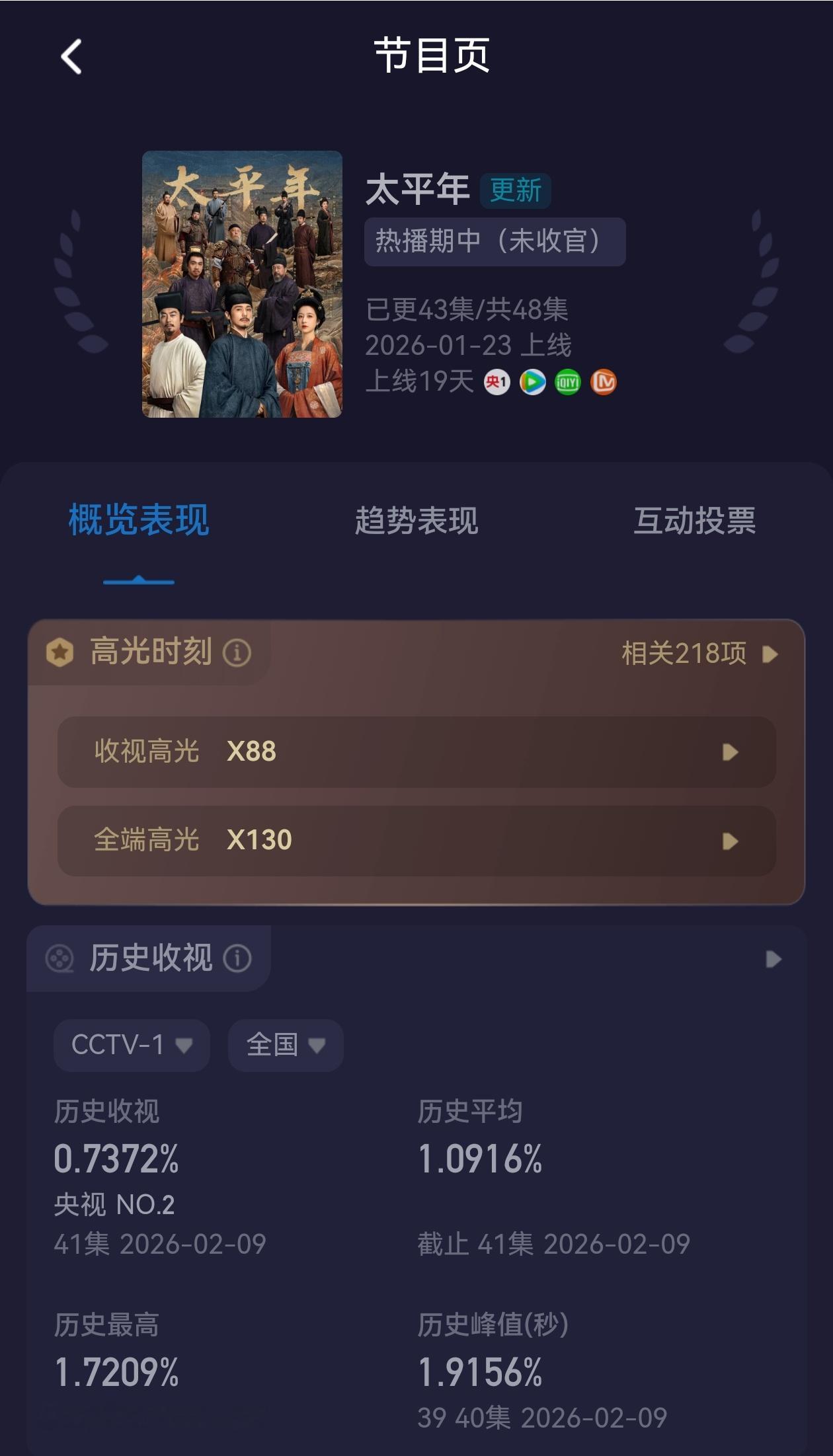833x1456 pixels.
Task: Click the 更新 status badge
Action: point(516,190)
